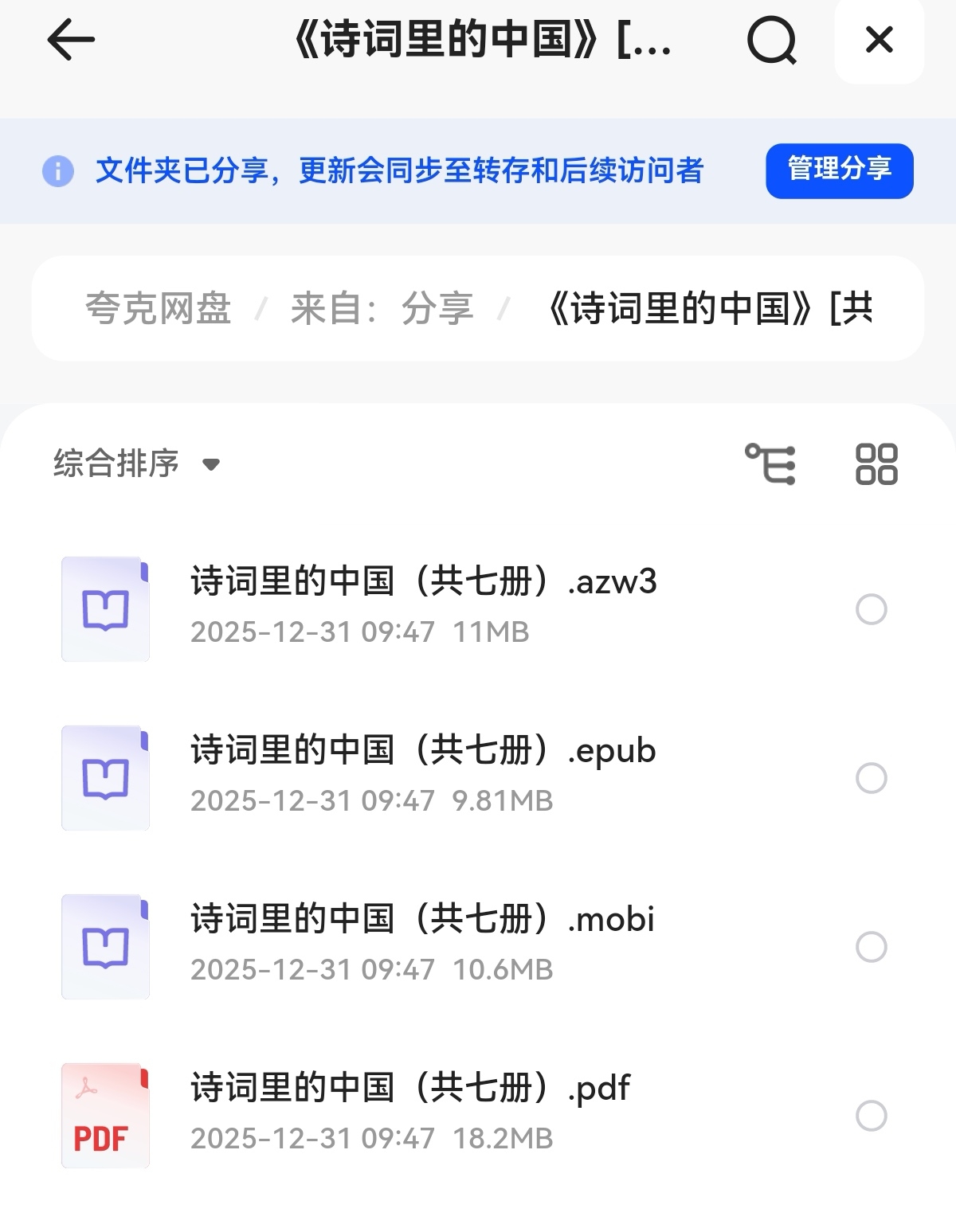Go back using the top-left arrow

coord(71,40)
